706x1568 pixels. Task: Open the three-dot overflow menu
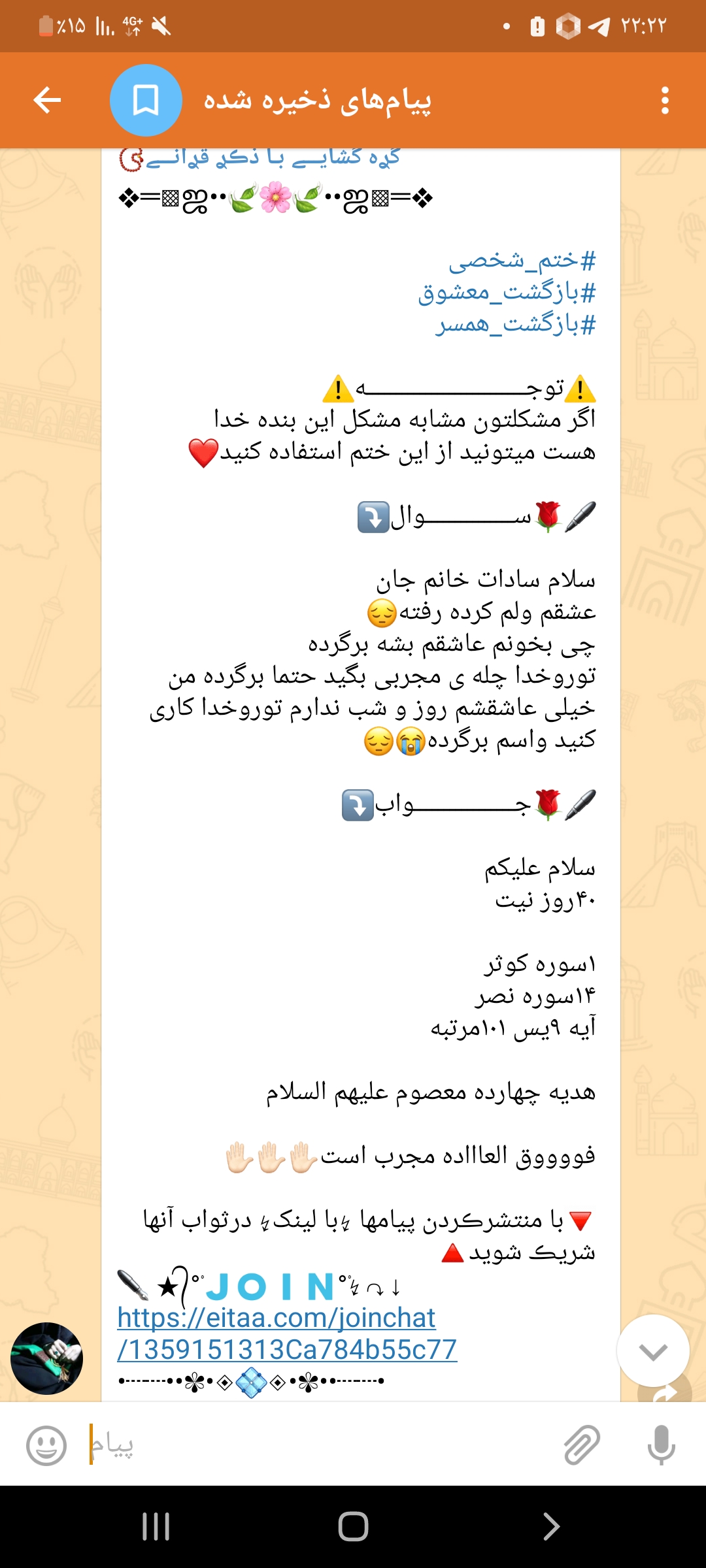(665, 100)
